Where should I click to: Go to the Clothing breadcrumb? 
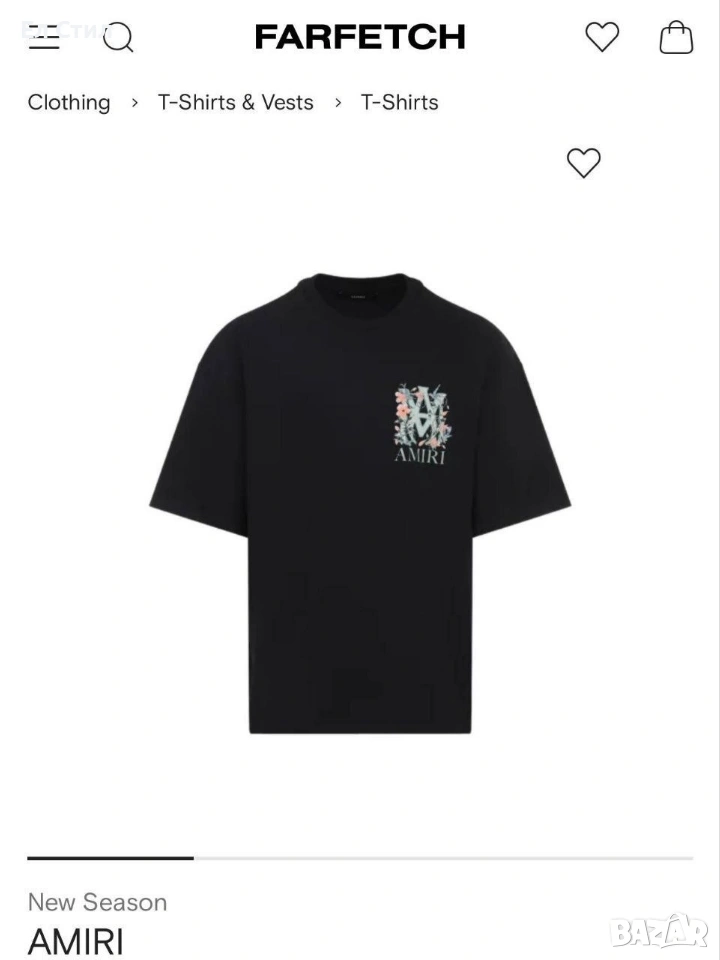(x=69, y=102)
